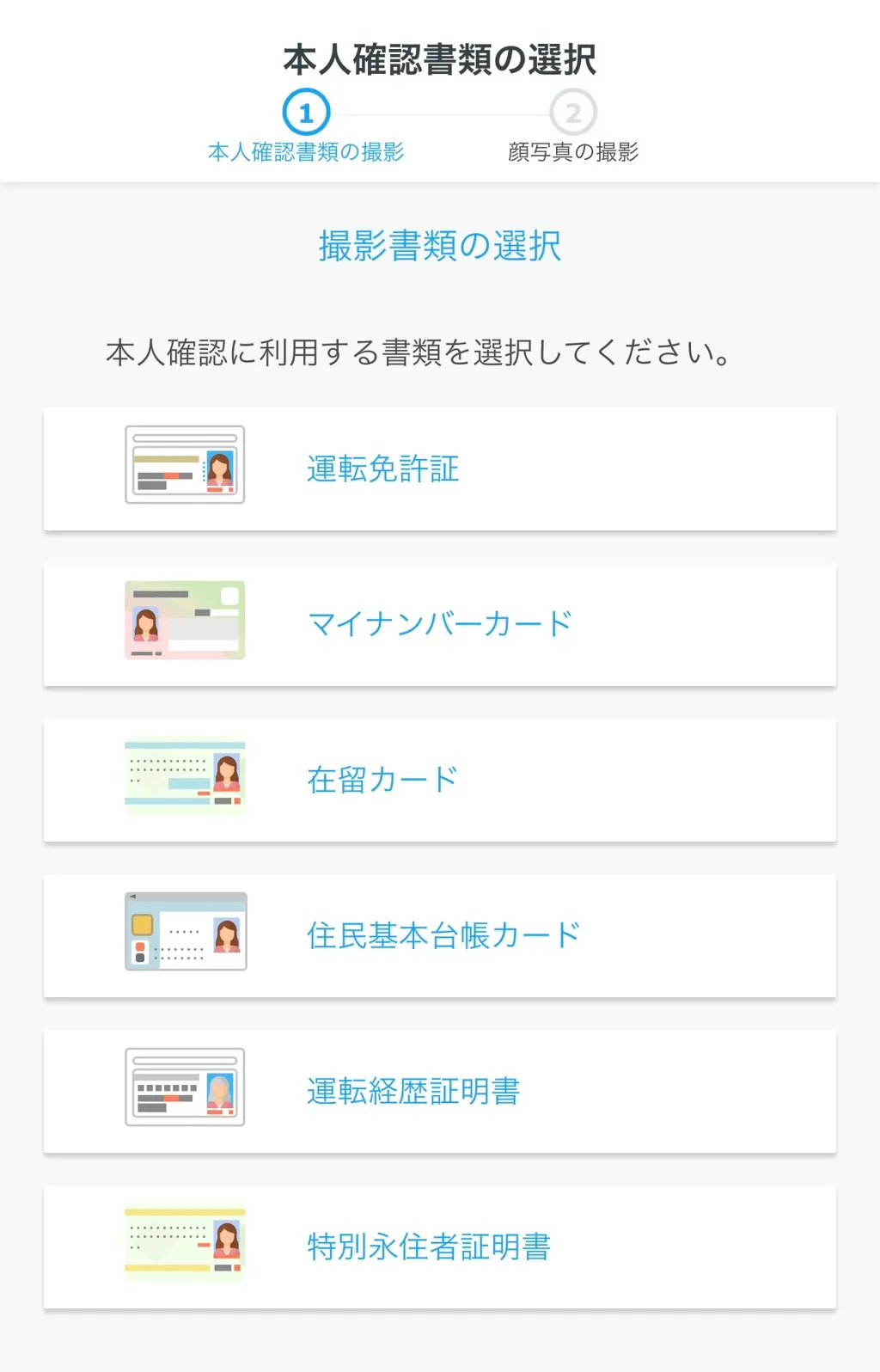Select 特別永住者証明書 option

pyautogui.click(x=439, y=1247)
